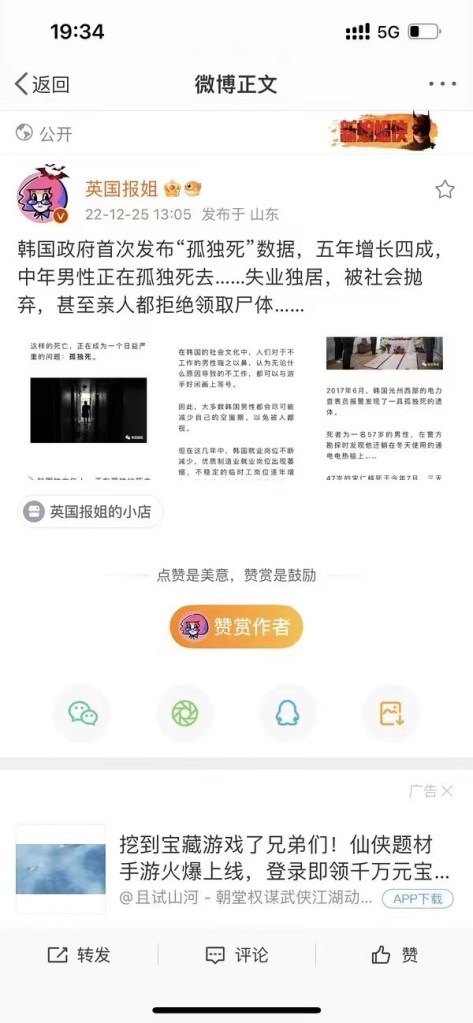The height and width of the screenshot is (1023, 473).
Task: Open the first article image about 孤独死
Action: click(x=89, y=408)
